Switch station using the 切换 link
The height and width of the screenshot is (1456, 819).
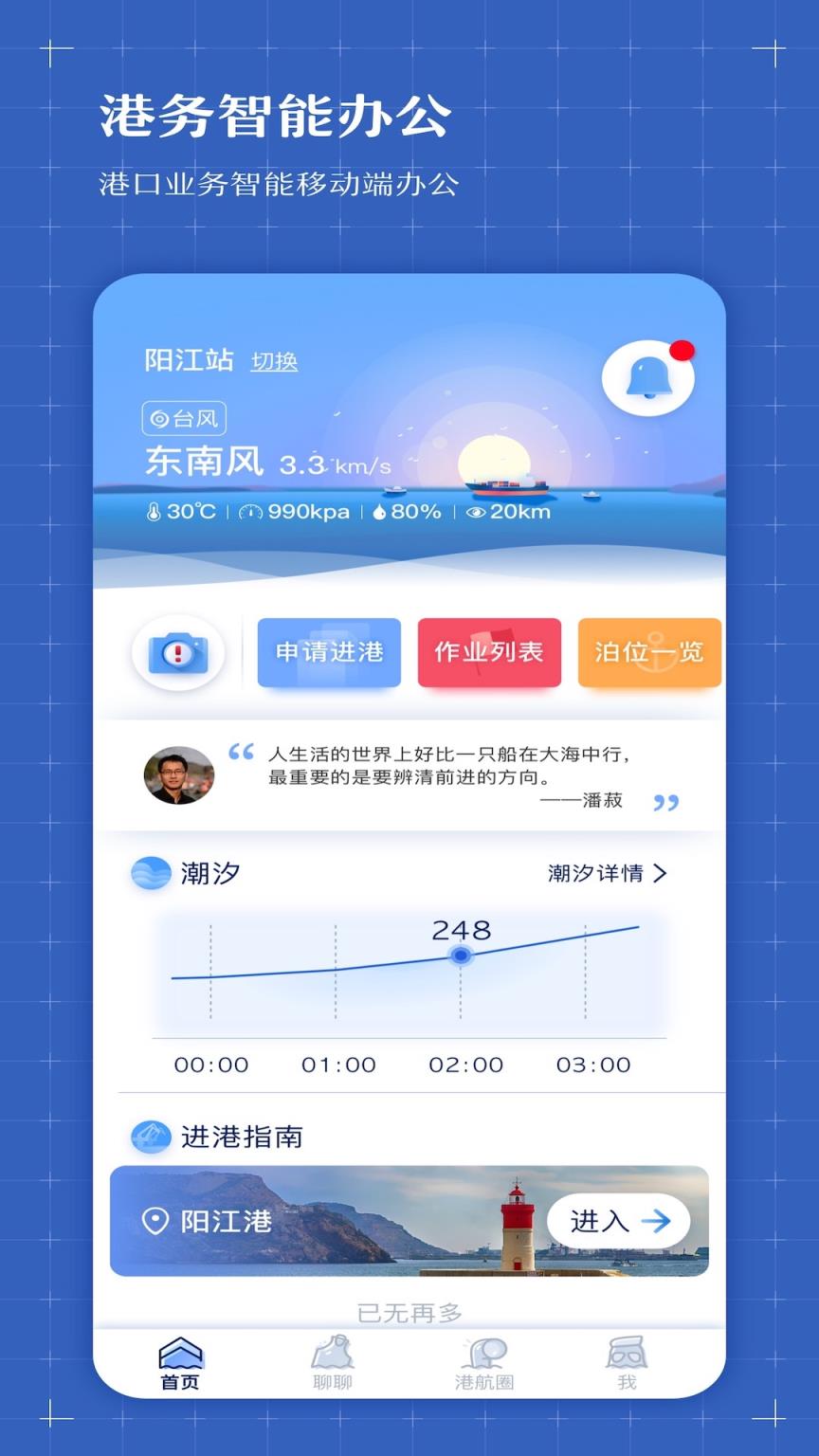[x=276, y=361]
